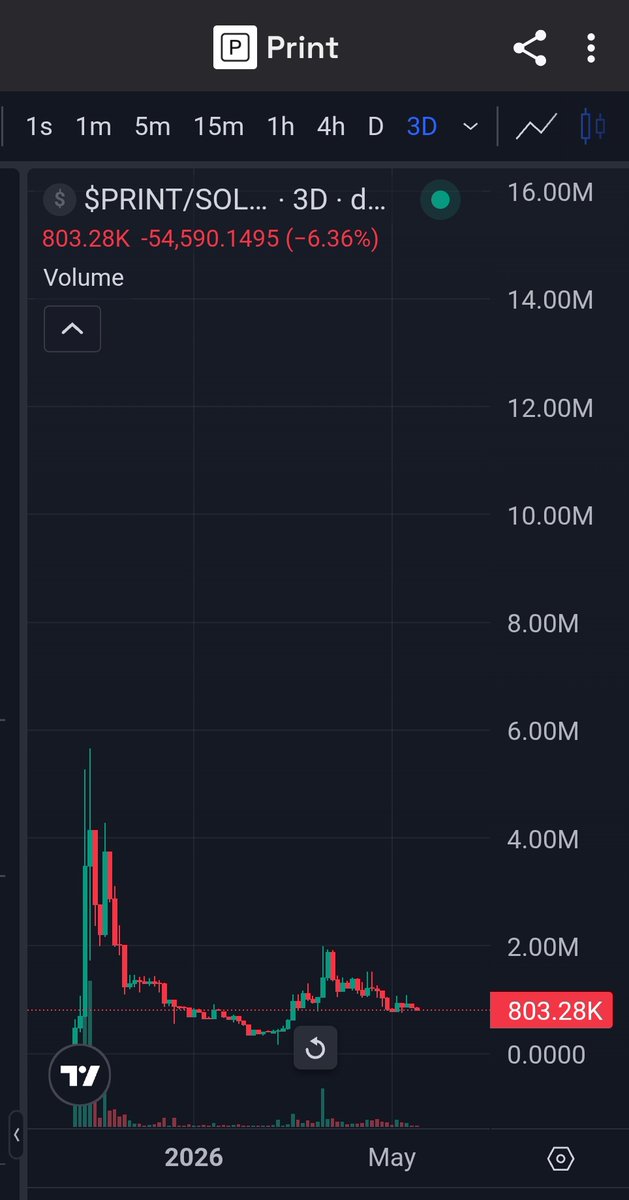Change the candlestick chart style

click(593, 127)
